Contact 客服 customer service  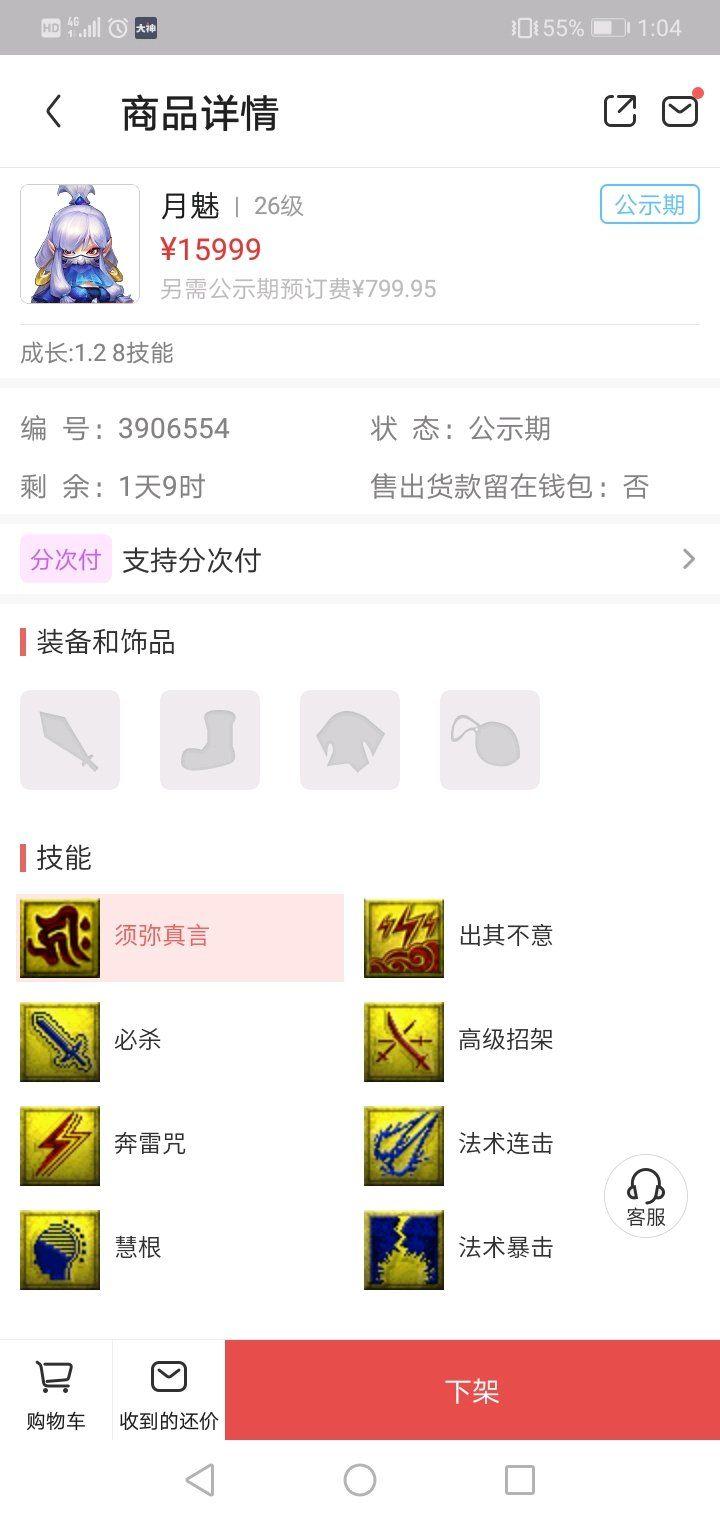646,1196
